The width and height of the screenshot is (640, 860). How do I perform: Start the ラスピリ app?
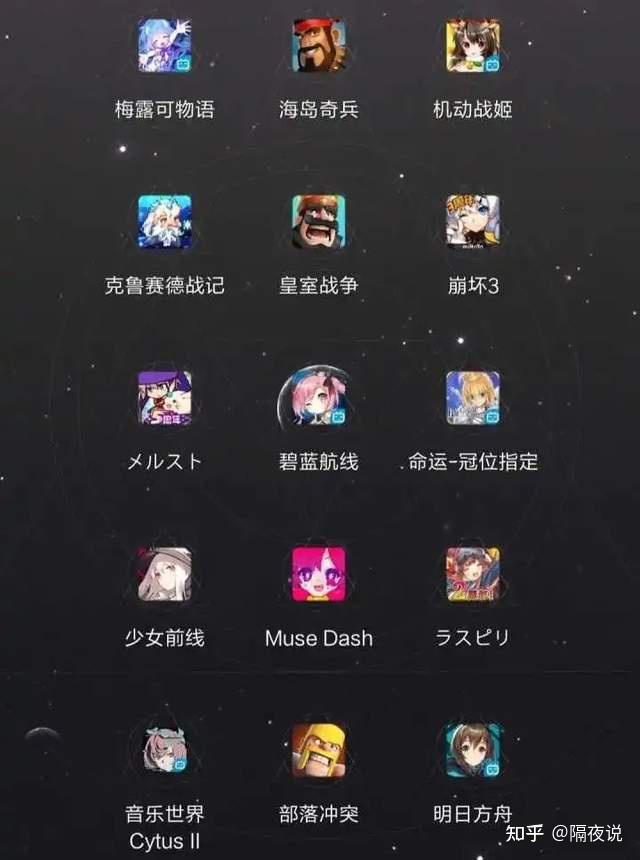[473, 574]
